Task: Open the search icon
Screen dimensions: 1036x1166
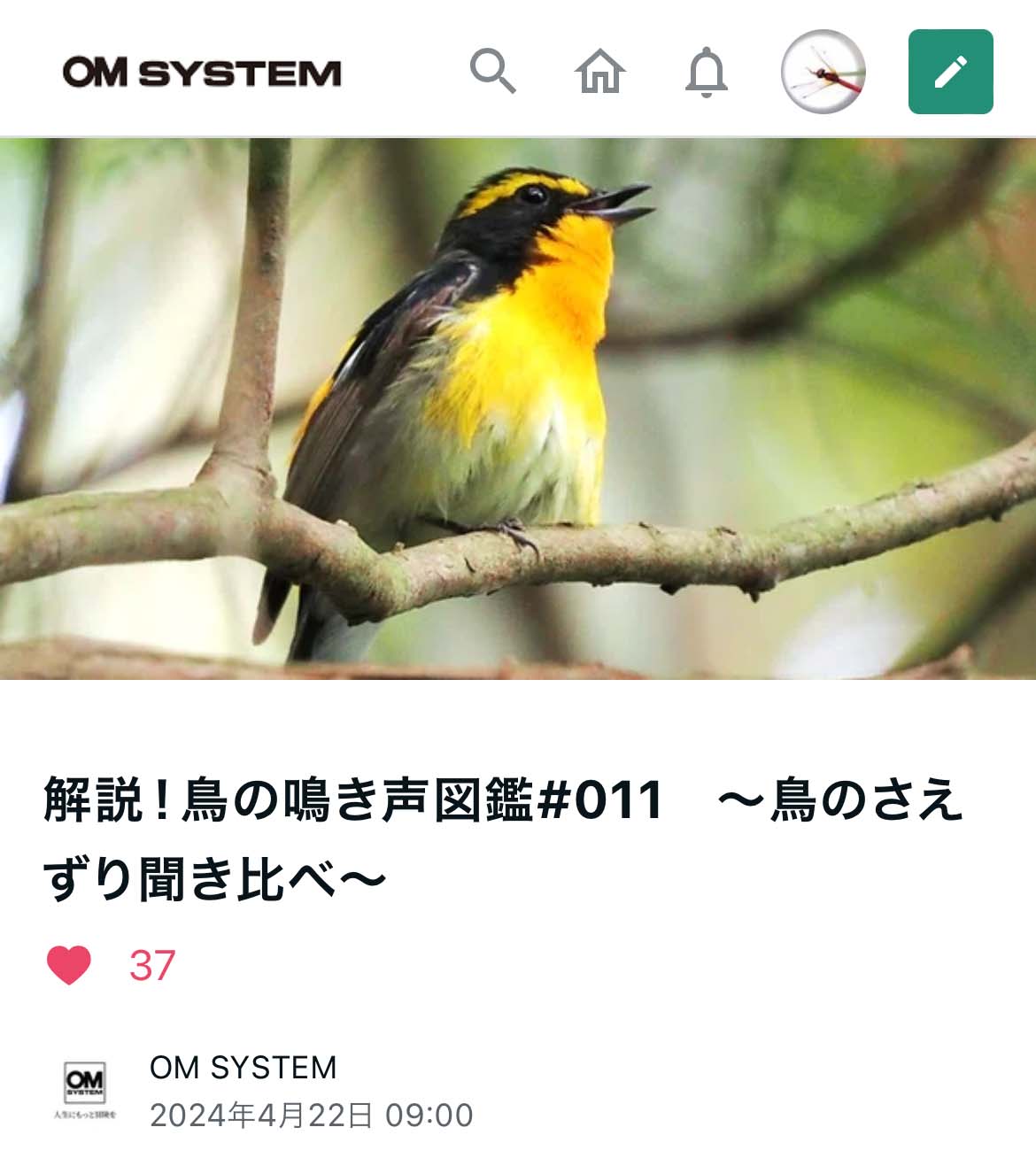Action: tap(492, 71)
